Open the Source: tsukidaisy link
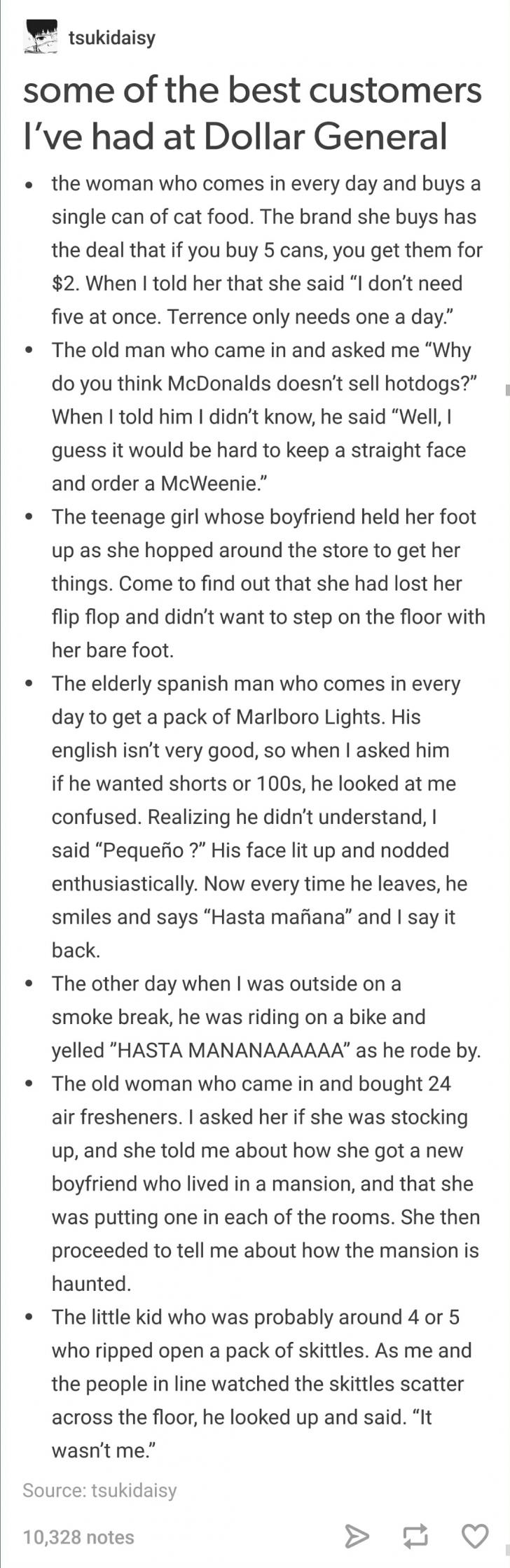 tap(99, 1491)
